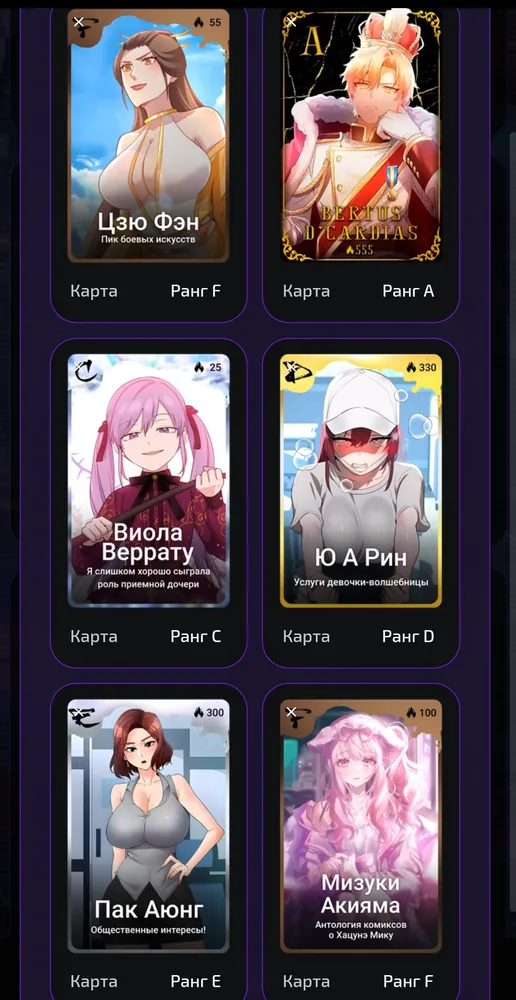The image size is (516, 1000).
Task: Remove Цзю Фэн card with its X
Action: pyautogui.click(x=78, y=22)
